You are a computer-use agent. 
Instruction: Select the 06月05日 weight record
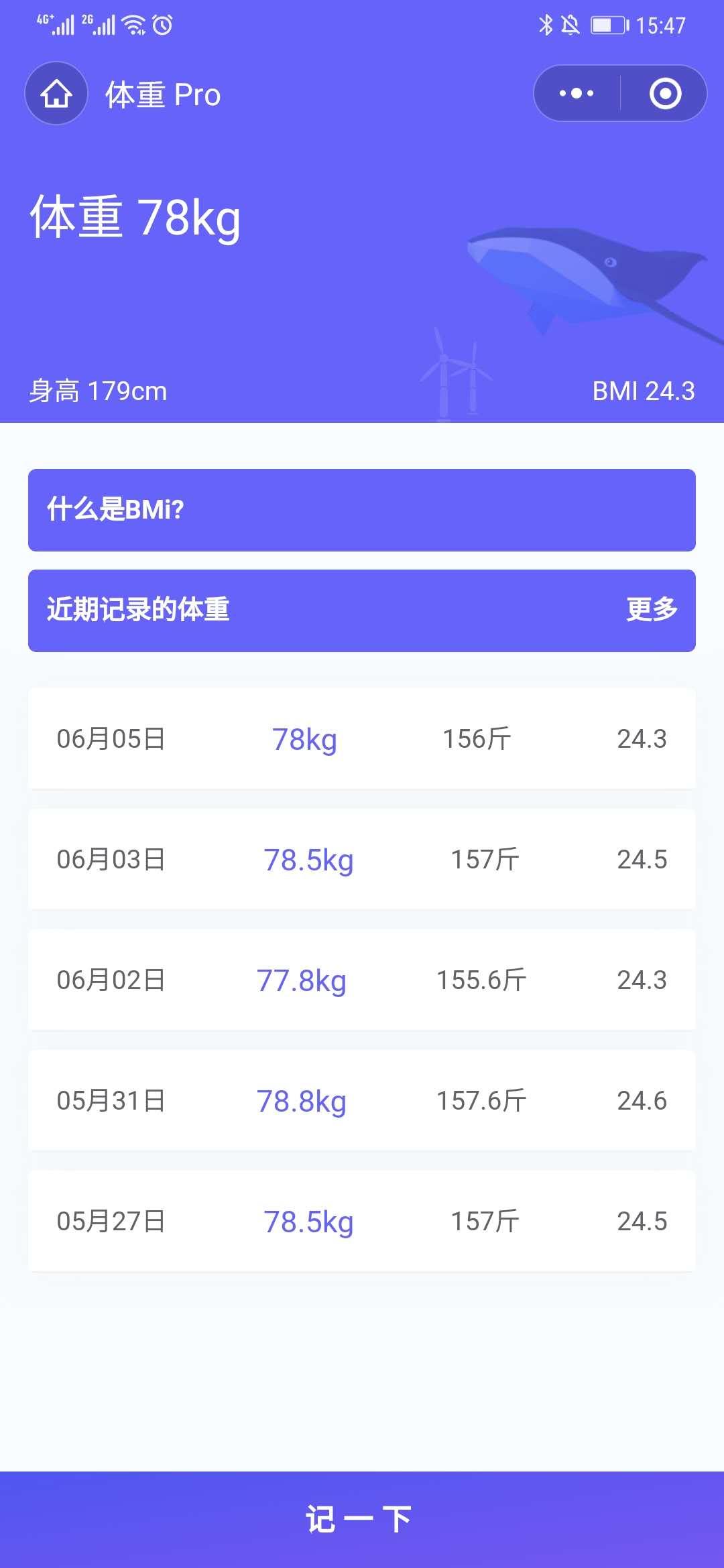(x=362, y=739)
